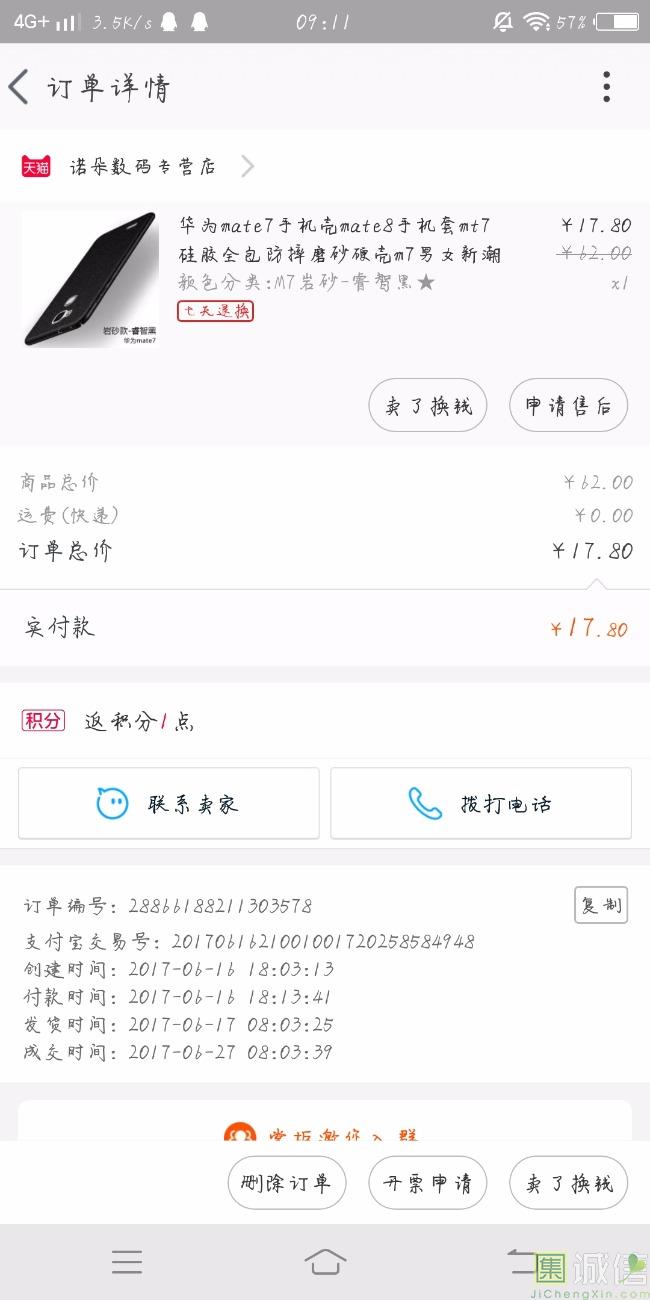Go to the system home screen
Screen dimensions: 650x1300
(325, 1262)
